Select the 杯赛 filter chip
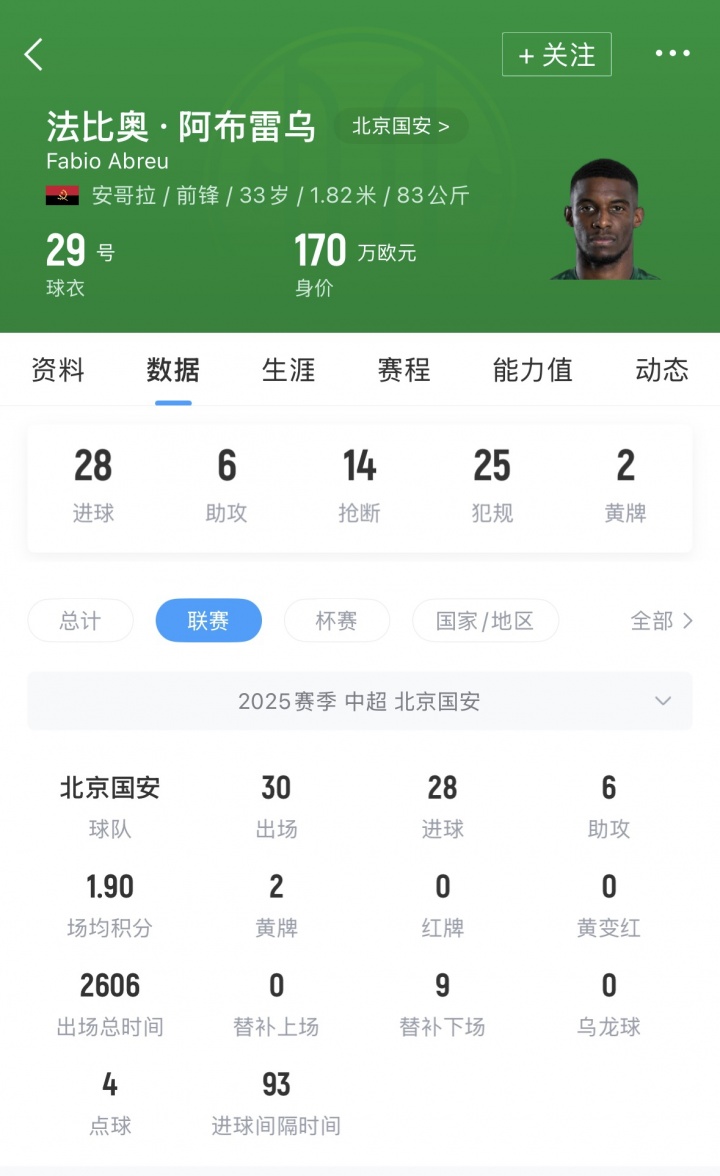Screen dimensions: 720x1176 click(x=336, y=620)
